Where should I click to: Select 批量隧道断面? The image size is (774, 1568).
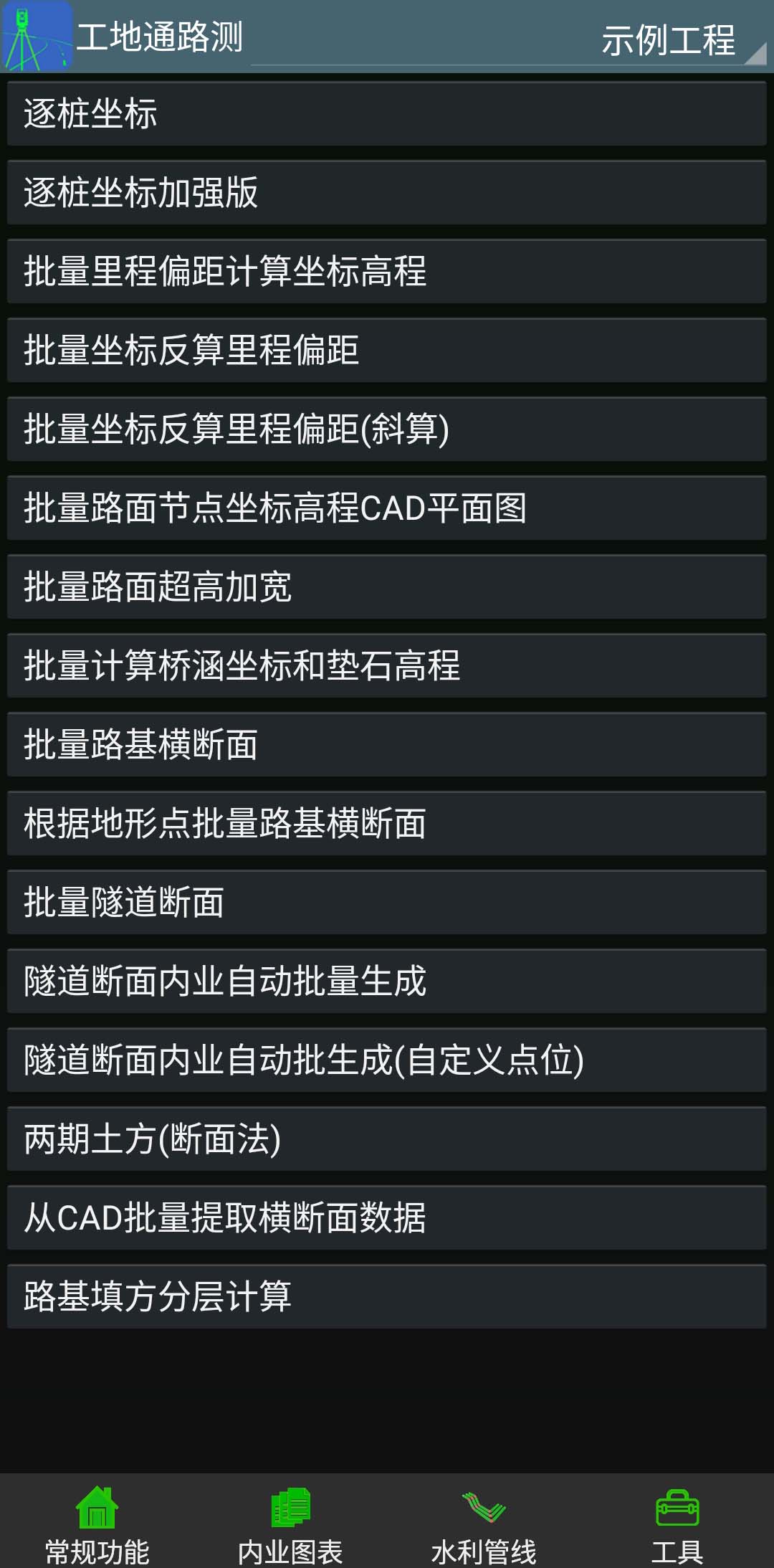point(387,903)
